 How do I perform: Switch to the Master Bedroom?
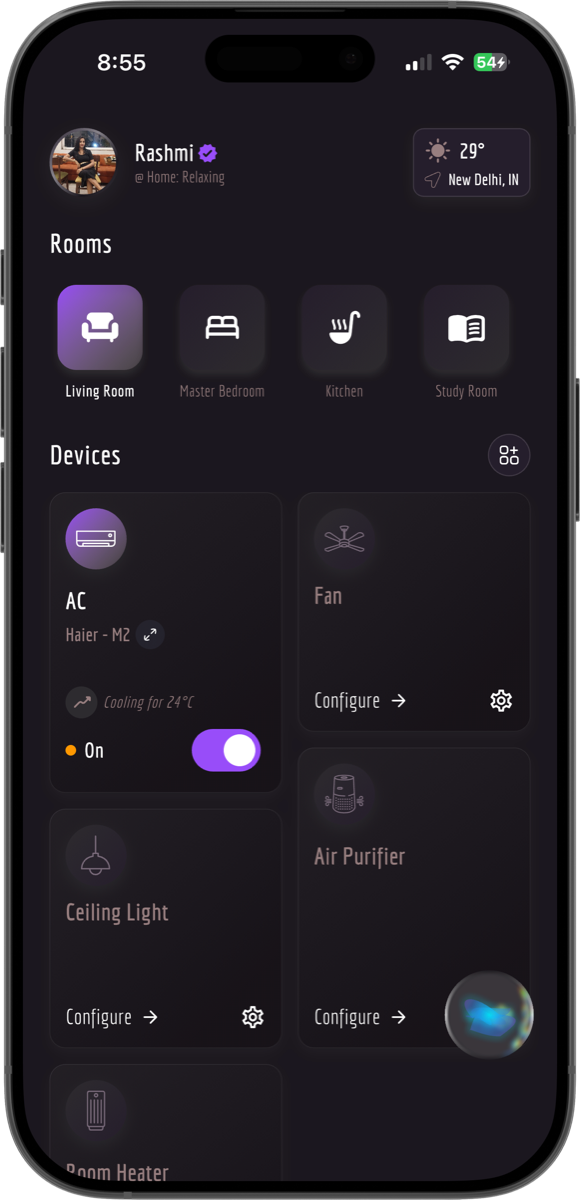click(x=222, y=327)
